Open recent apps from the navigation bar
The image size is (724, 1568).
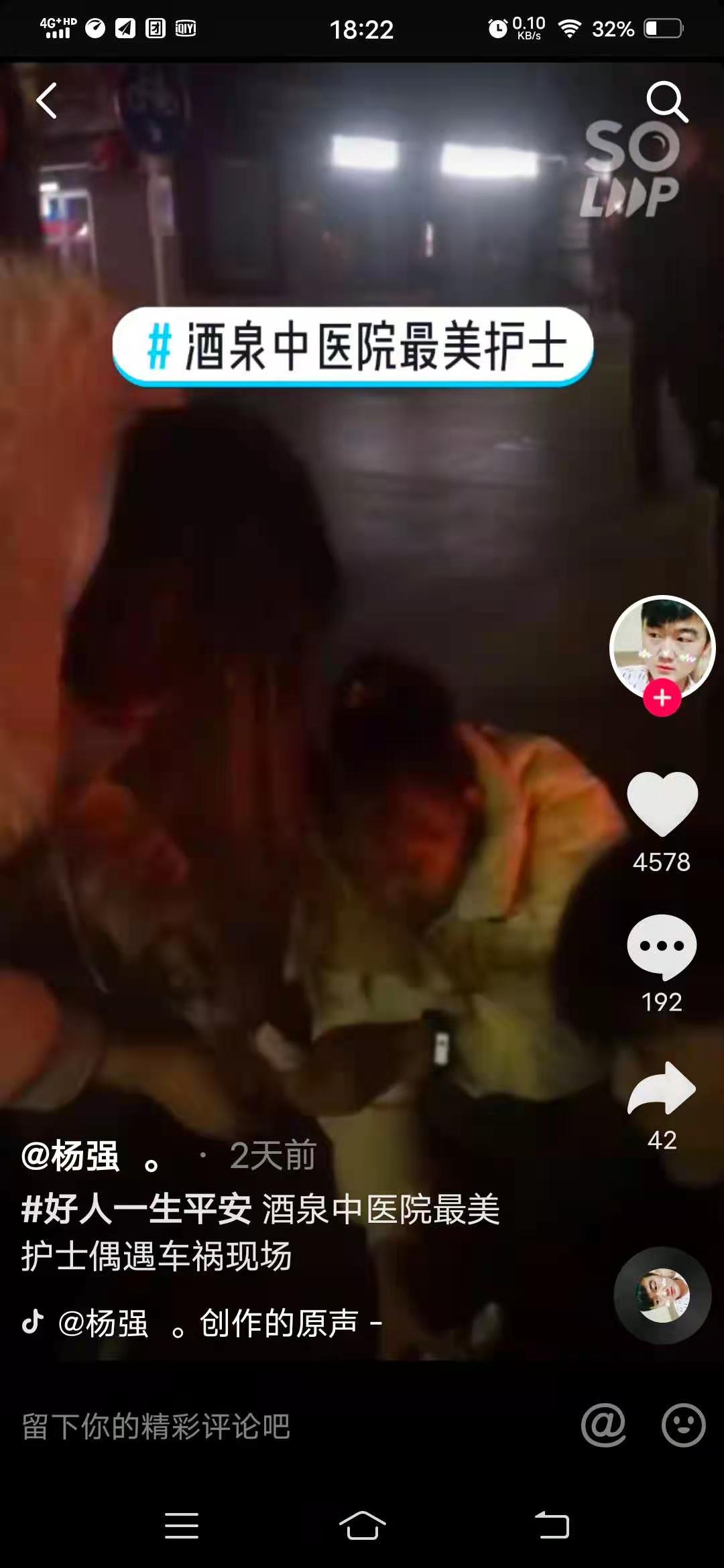181,1526
